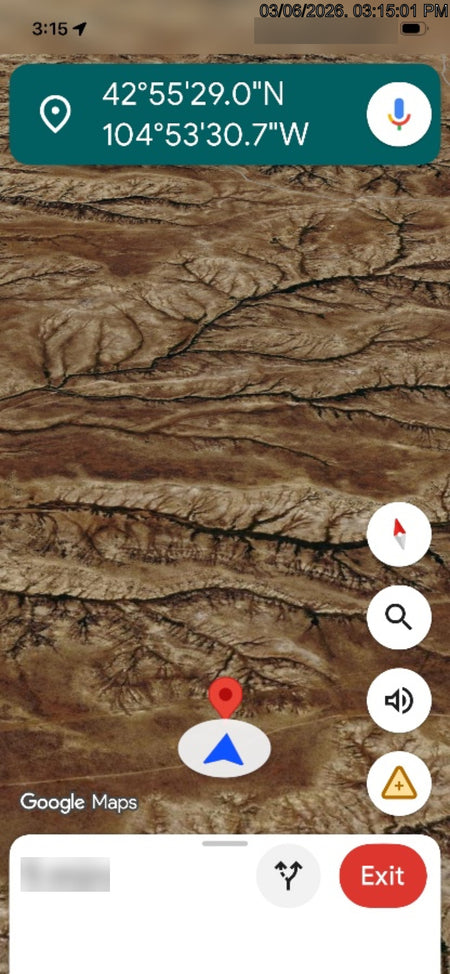Screen dimensions: 450x974
Task: Tap the voice search microphone
Action: click(x=399, y=114)
